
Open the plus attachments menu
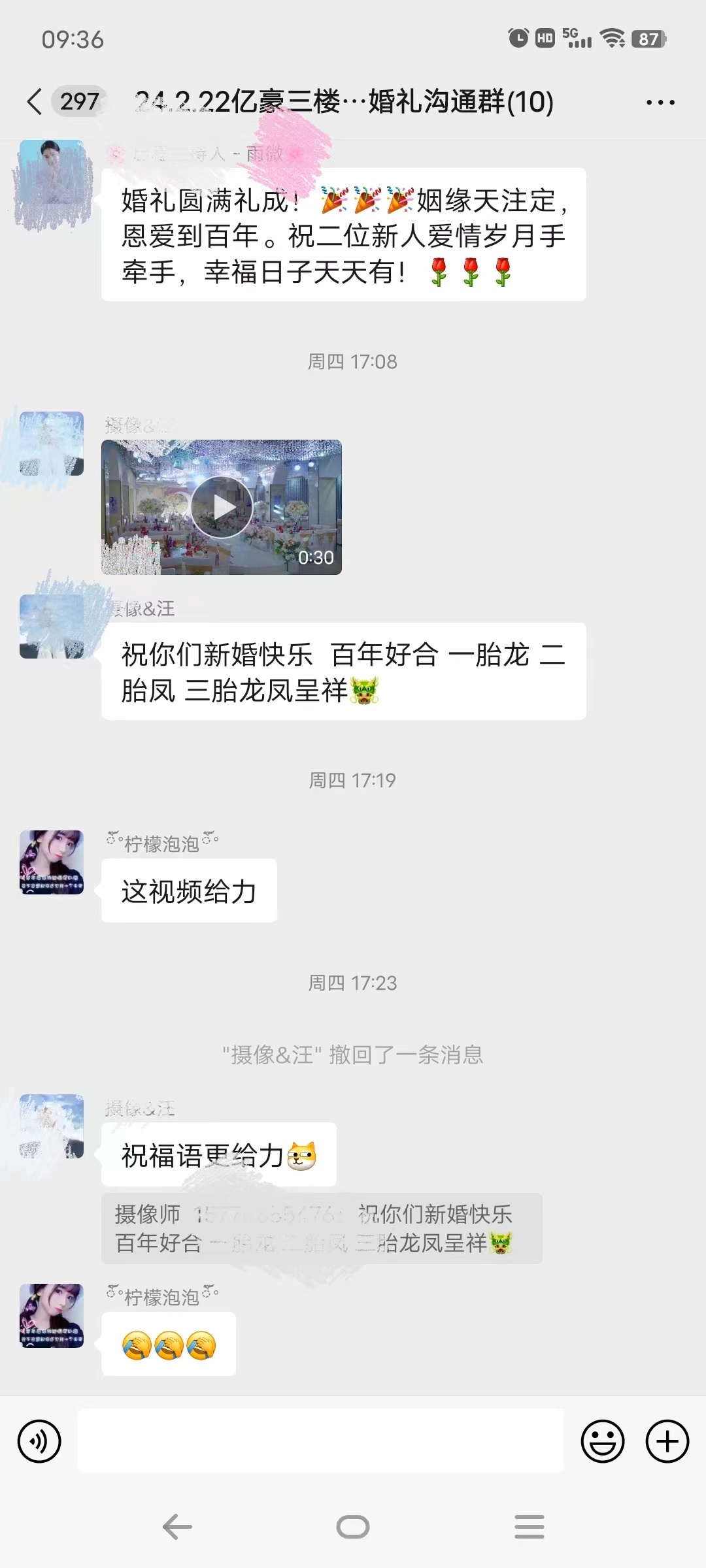point(667,1441)
